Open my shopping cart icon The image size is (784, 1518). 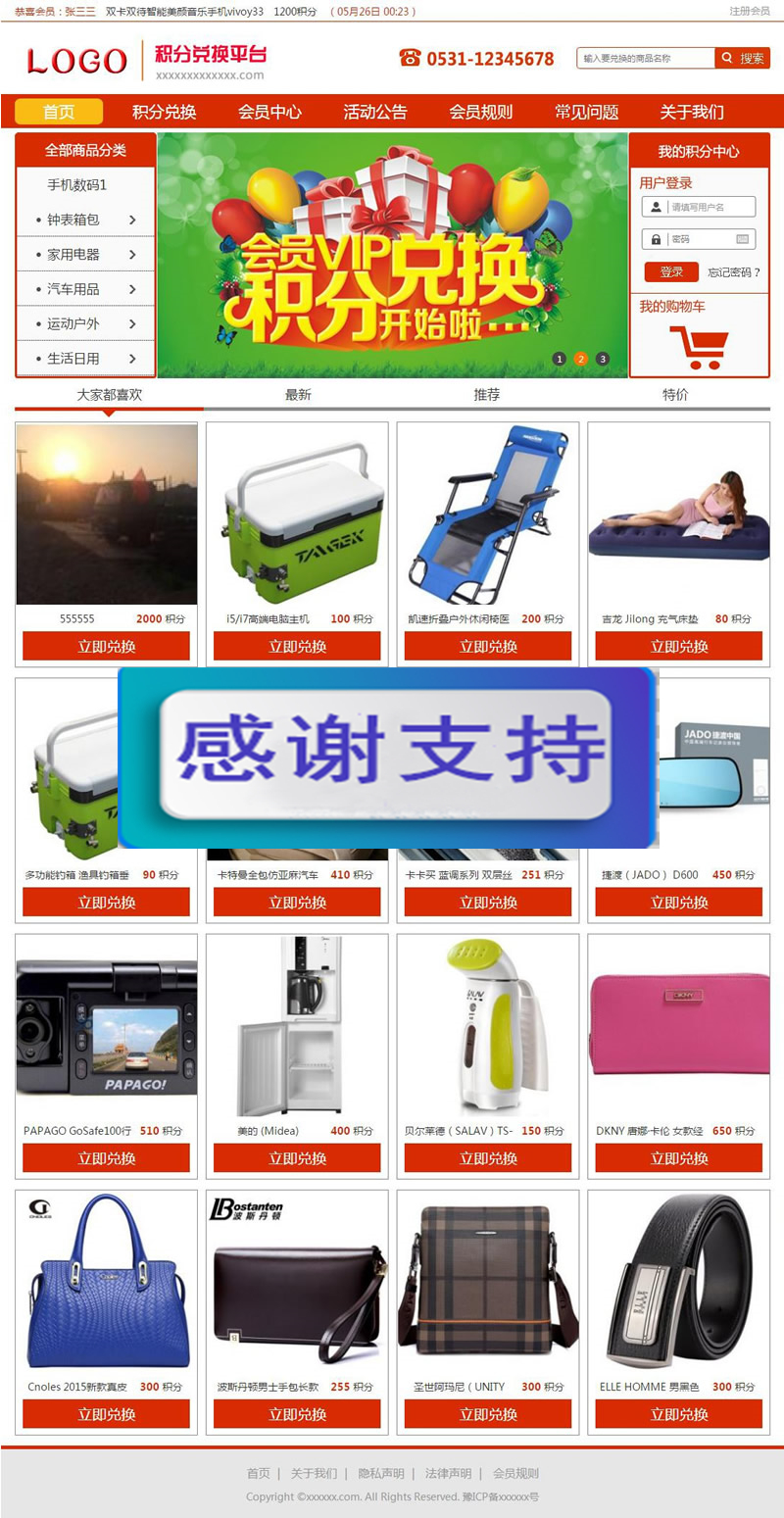(x=699, y=347)
